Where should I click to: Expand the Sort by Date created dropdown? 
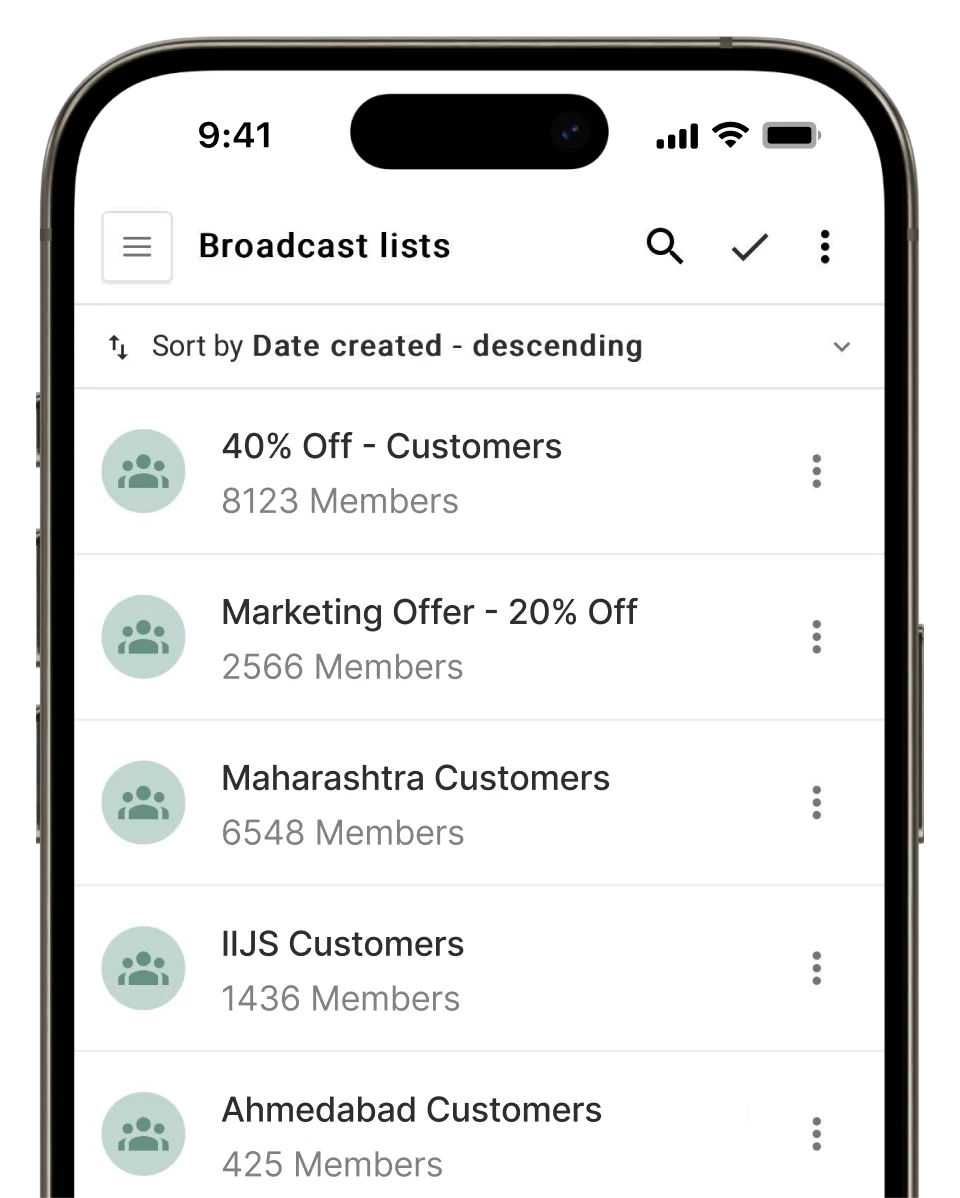(x=841, y=347)
